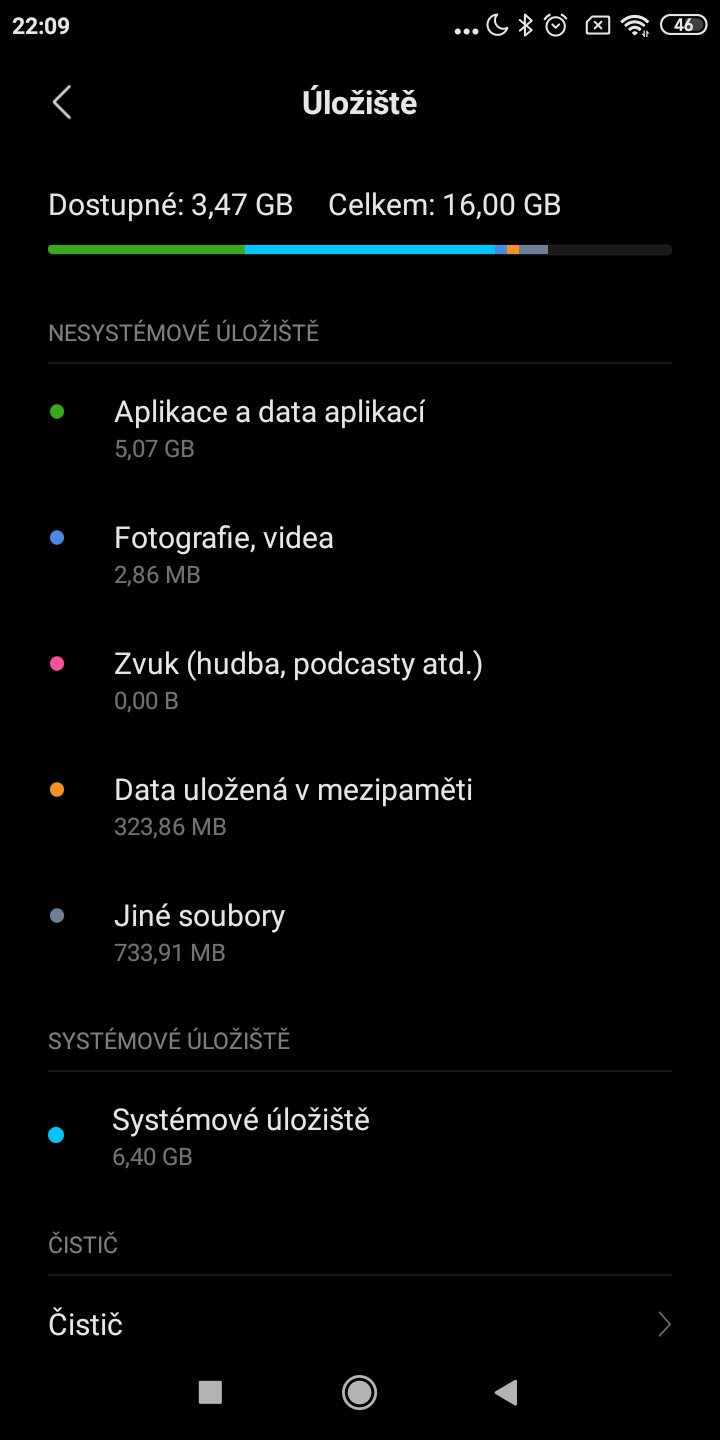This screenshot has height=1440, width=720.
Task: Go back from the Úložiště screen
Action: pos(62,102)
